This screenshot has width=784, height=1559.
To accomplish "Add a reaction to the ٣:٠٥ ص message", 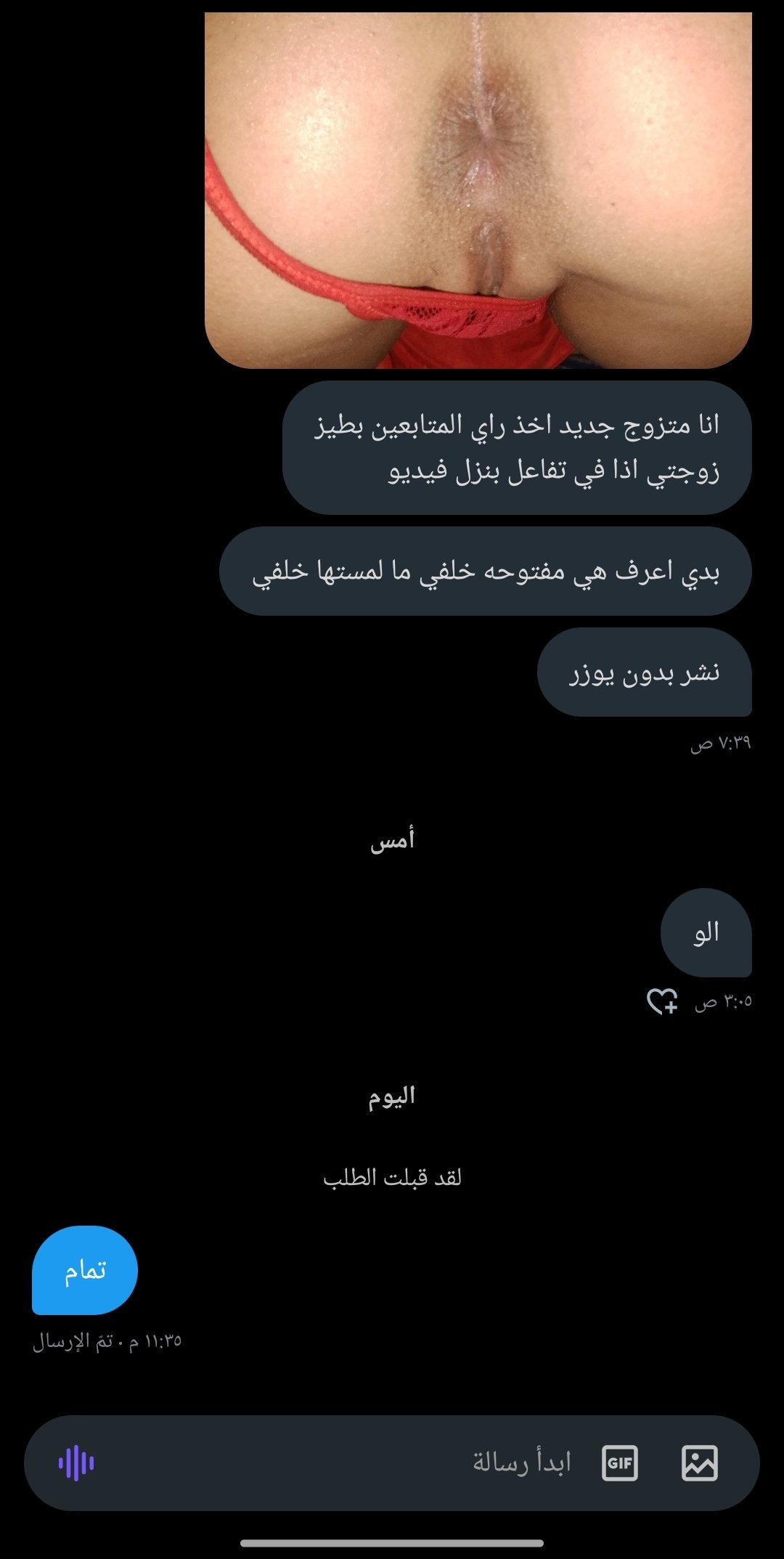I will (x=662, y=1001).
